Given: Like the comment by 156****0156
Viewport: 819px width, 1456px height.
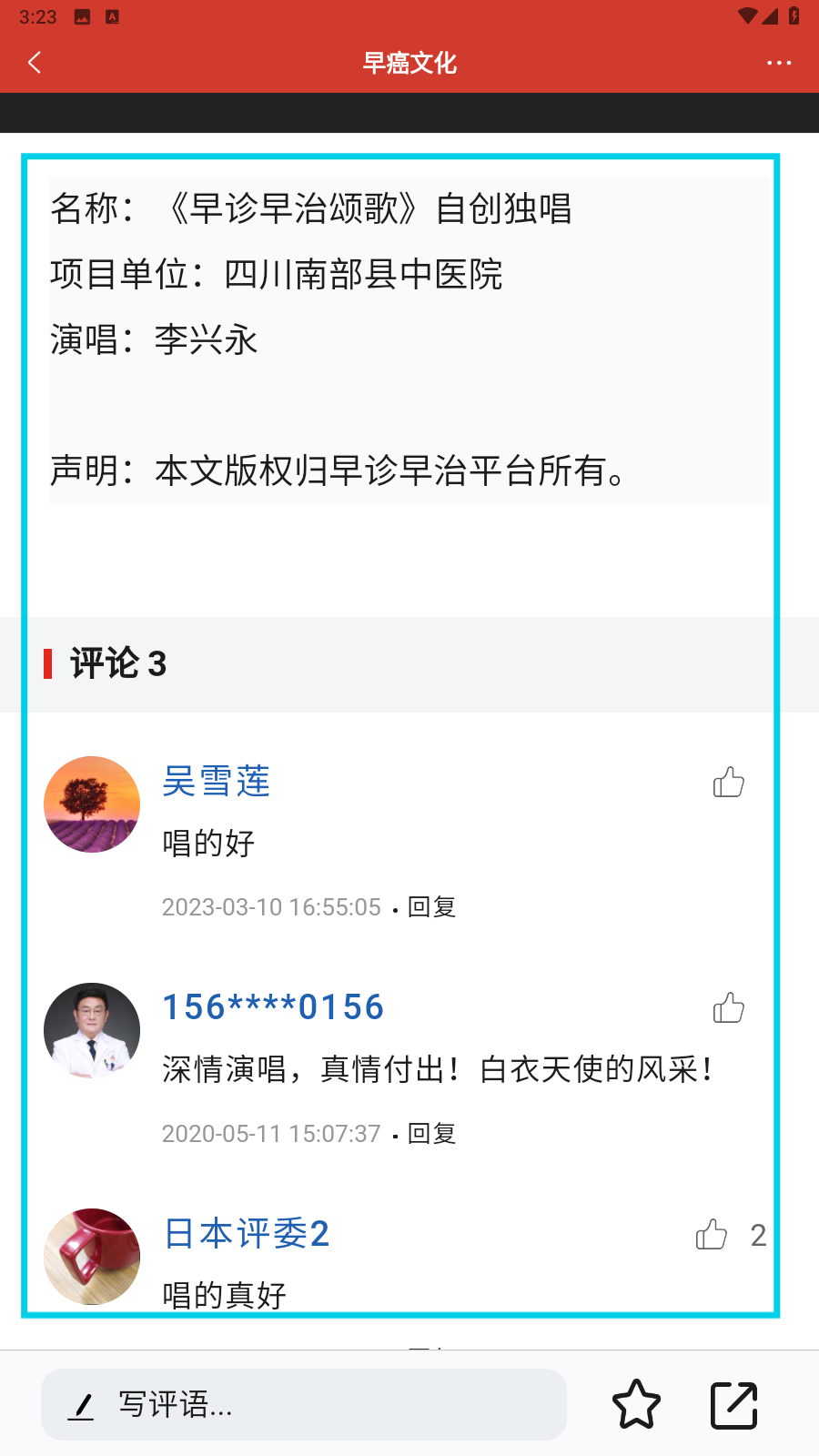Looking at the screenshot, I should coord(728,1008).
